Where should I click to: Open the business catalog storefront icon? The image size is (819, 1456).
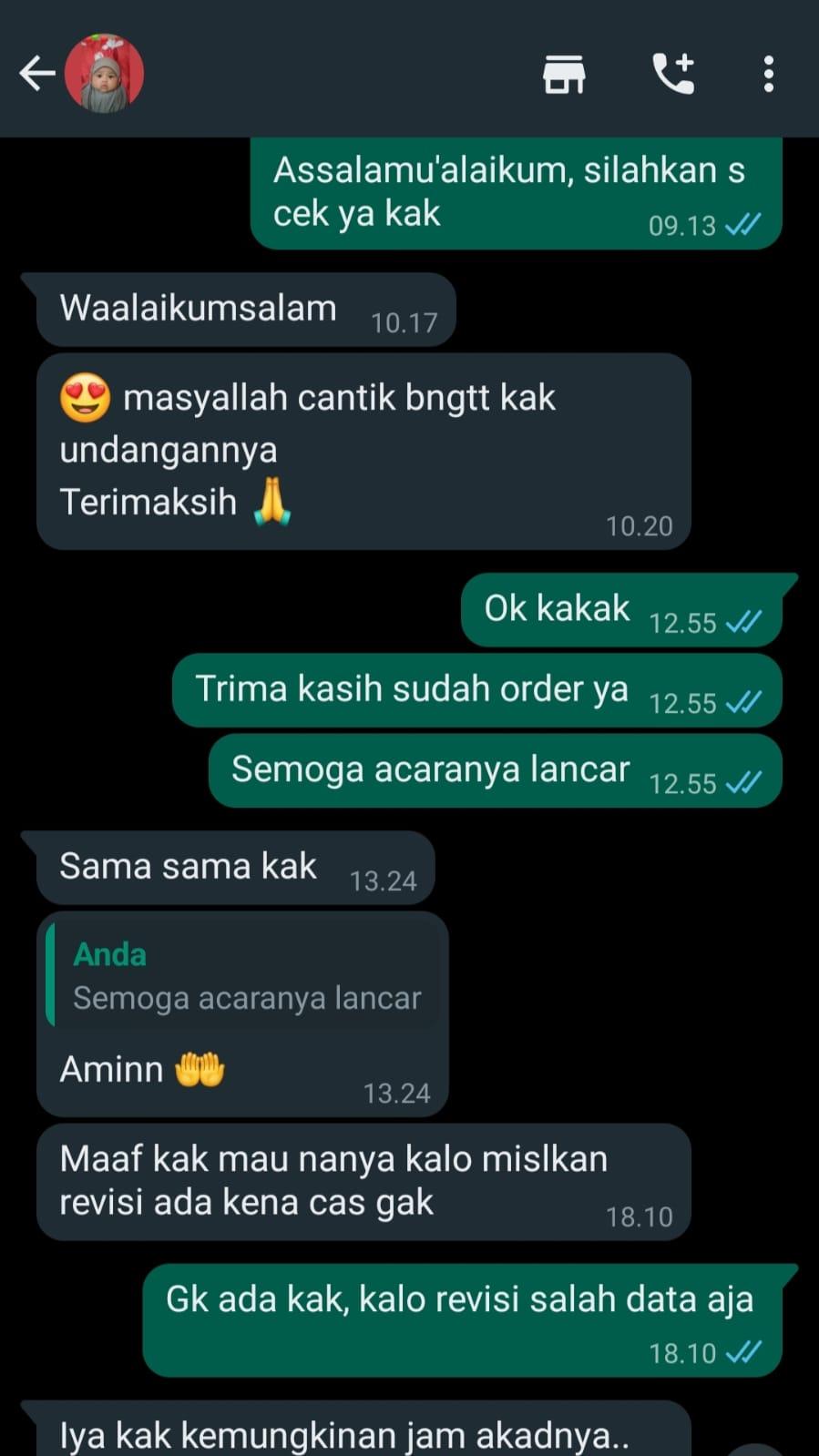click(x=564, y=74)
